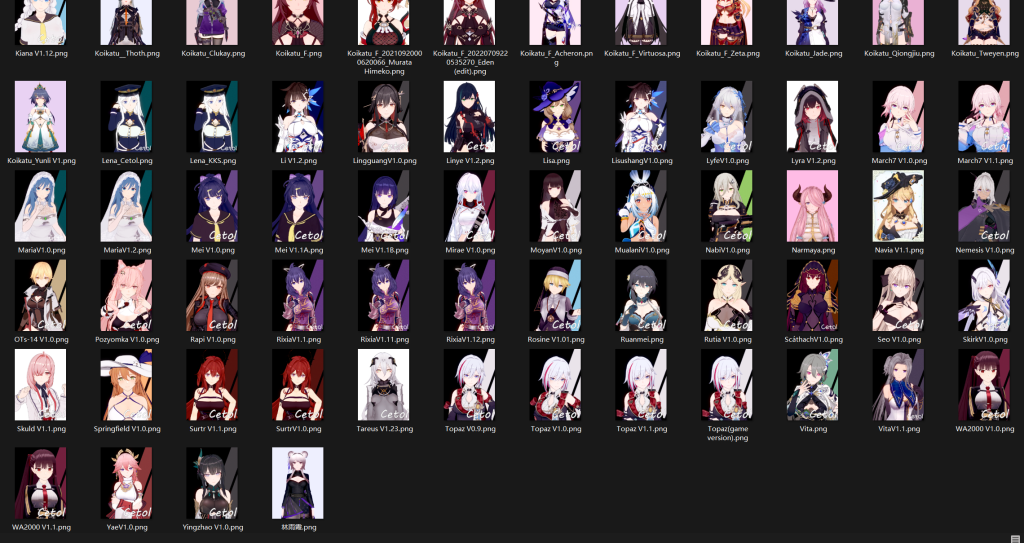The height and width of the screenshot is (543, 1024).
Task: Open Rapi V1.0.png
Action: (212, 295)
